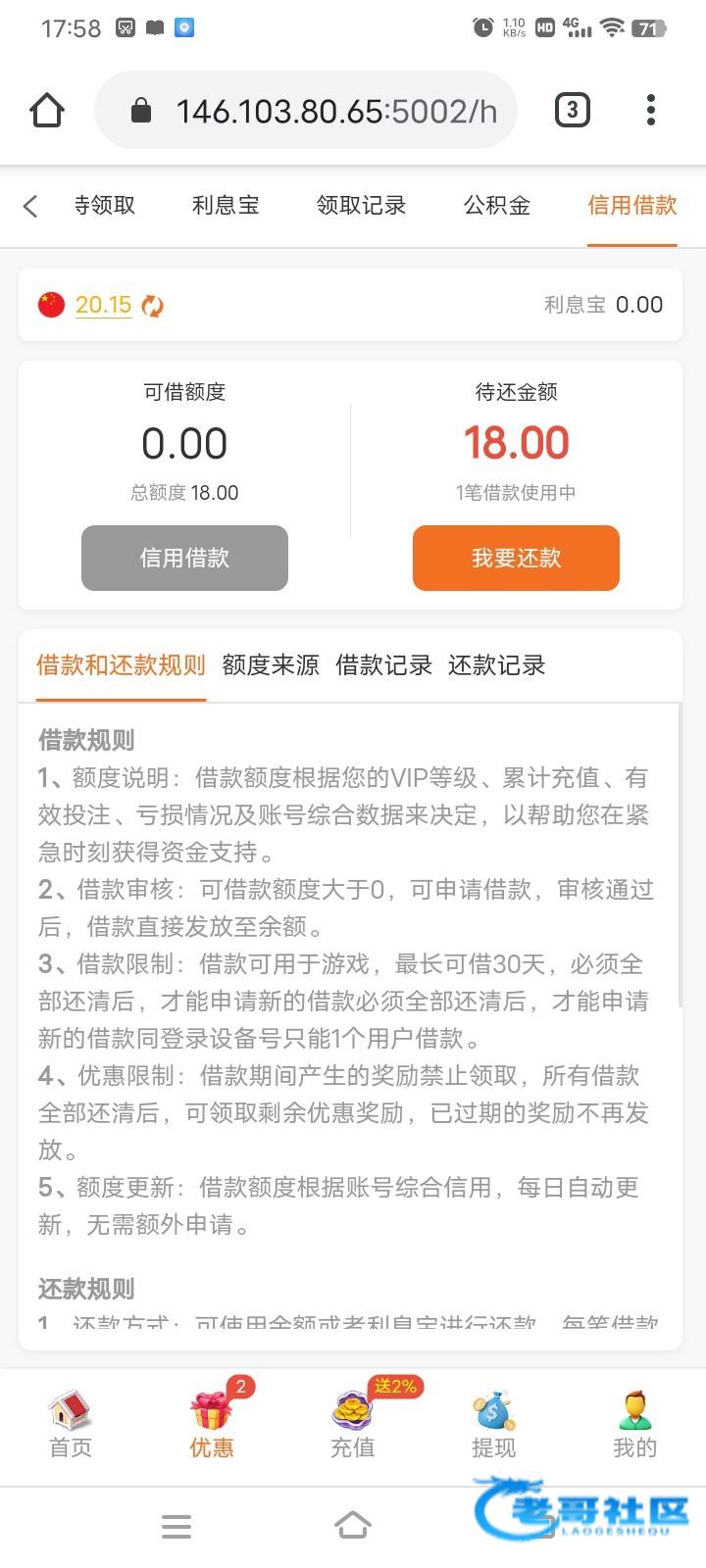Open the browser overflow menu
This screenshot has height=1568, width=706.
pyautogui.click(x=650, y=110)
